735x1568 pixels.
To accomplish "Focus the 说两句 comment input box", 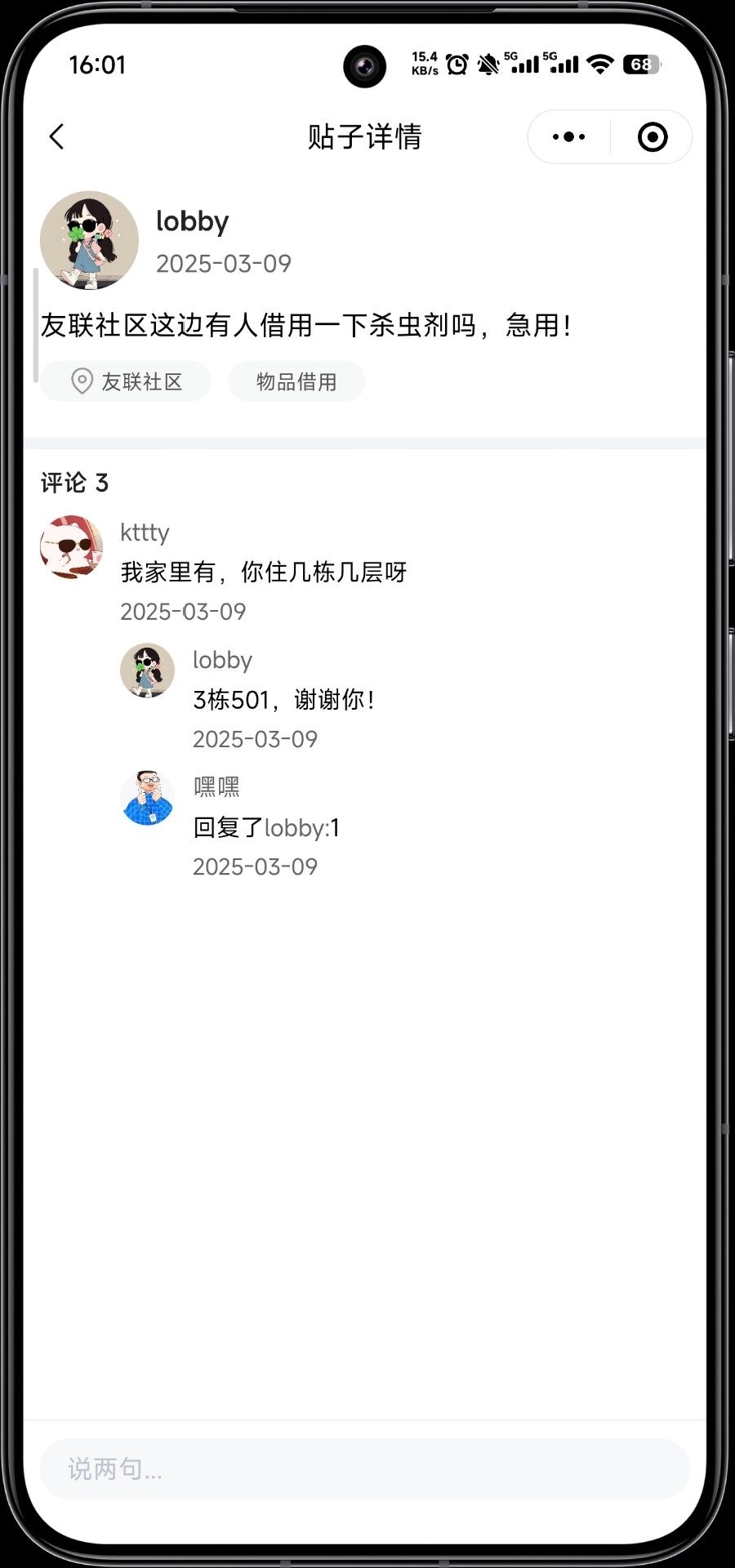I will 364,1468.
